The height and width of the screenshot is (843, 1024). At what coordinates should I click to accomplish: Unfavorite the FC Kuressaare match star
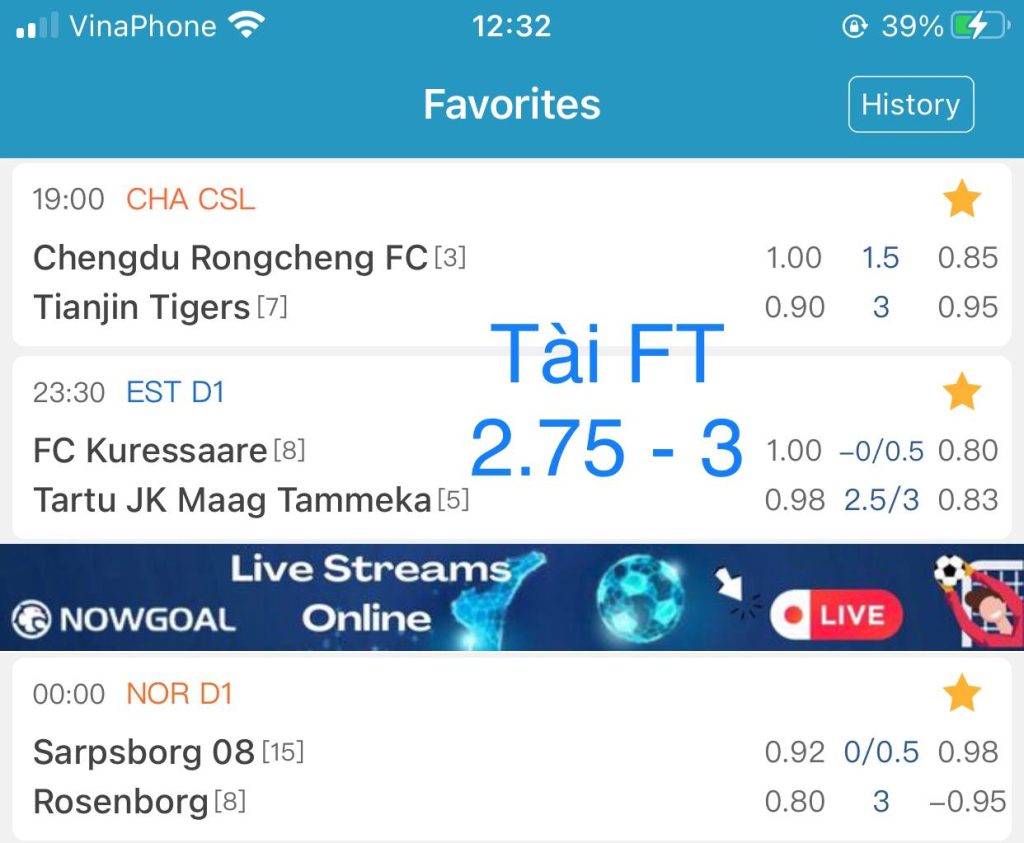[961, 392]
